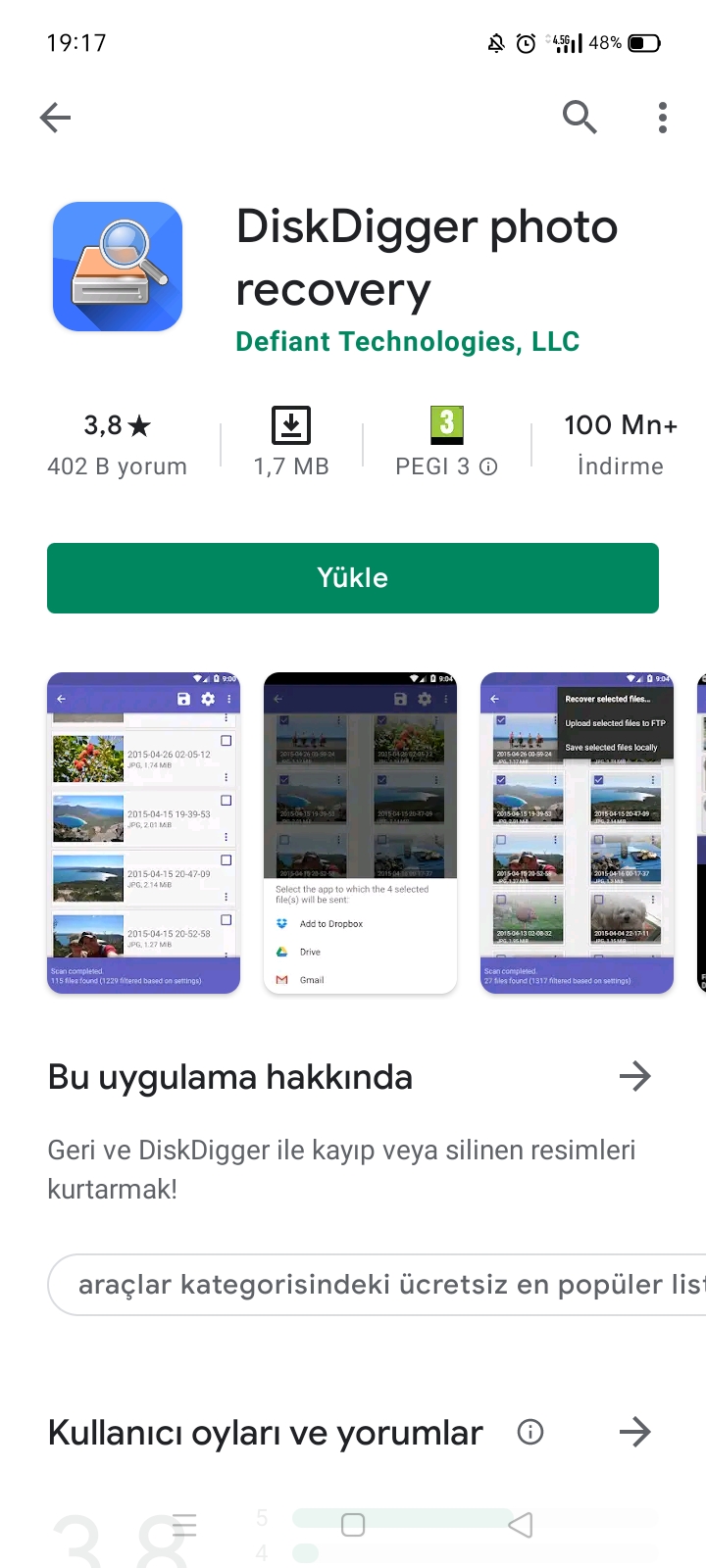Open the info icon next to Kullanıcı oyları
706x1568 pixels.
coord(530,1433)
